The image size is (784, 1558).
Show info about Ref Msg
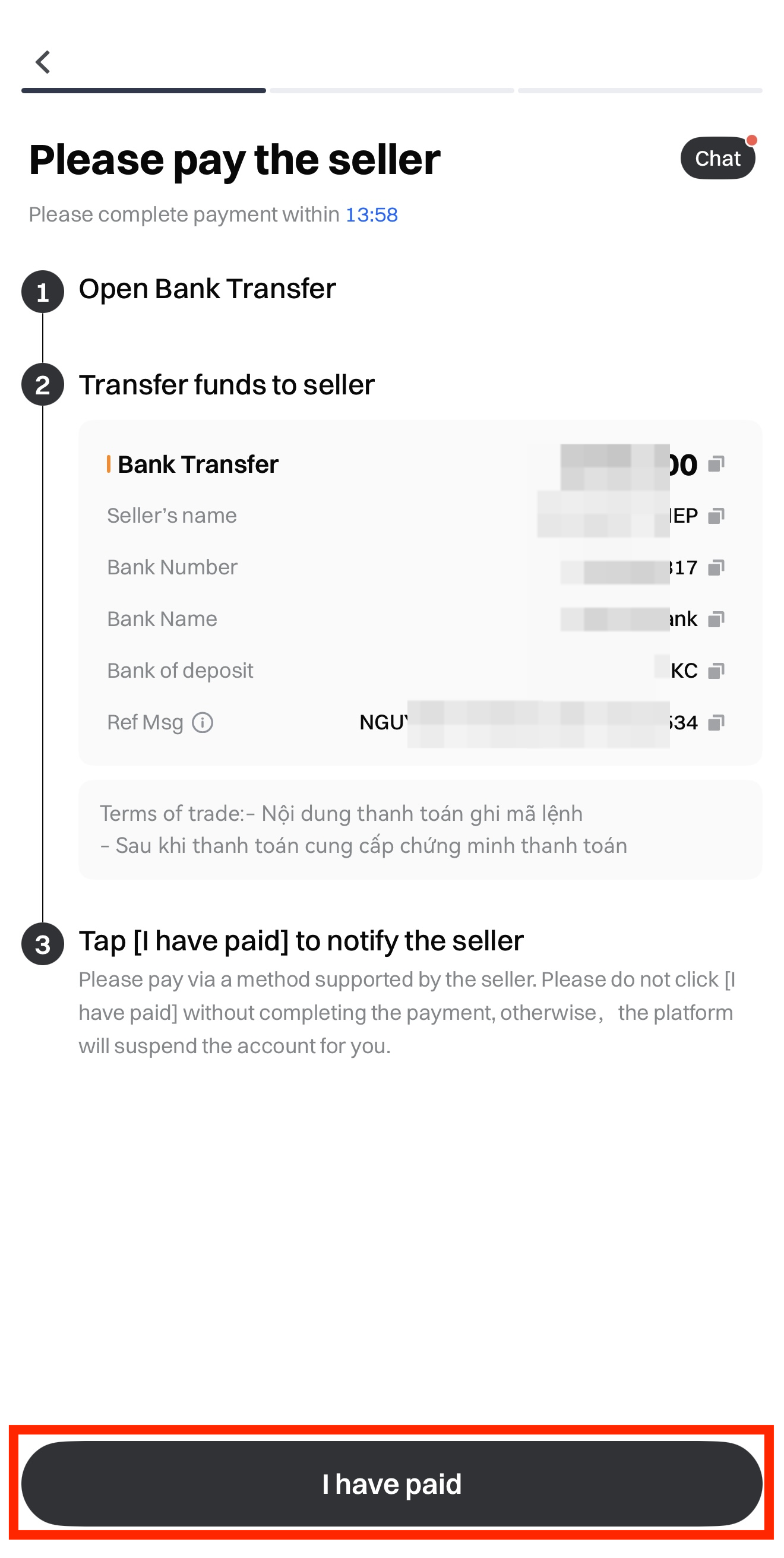pos(203,723)
